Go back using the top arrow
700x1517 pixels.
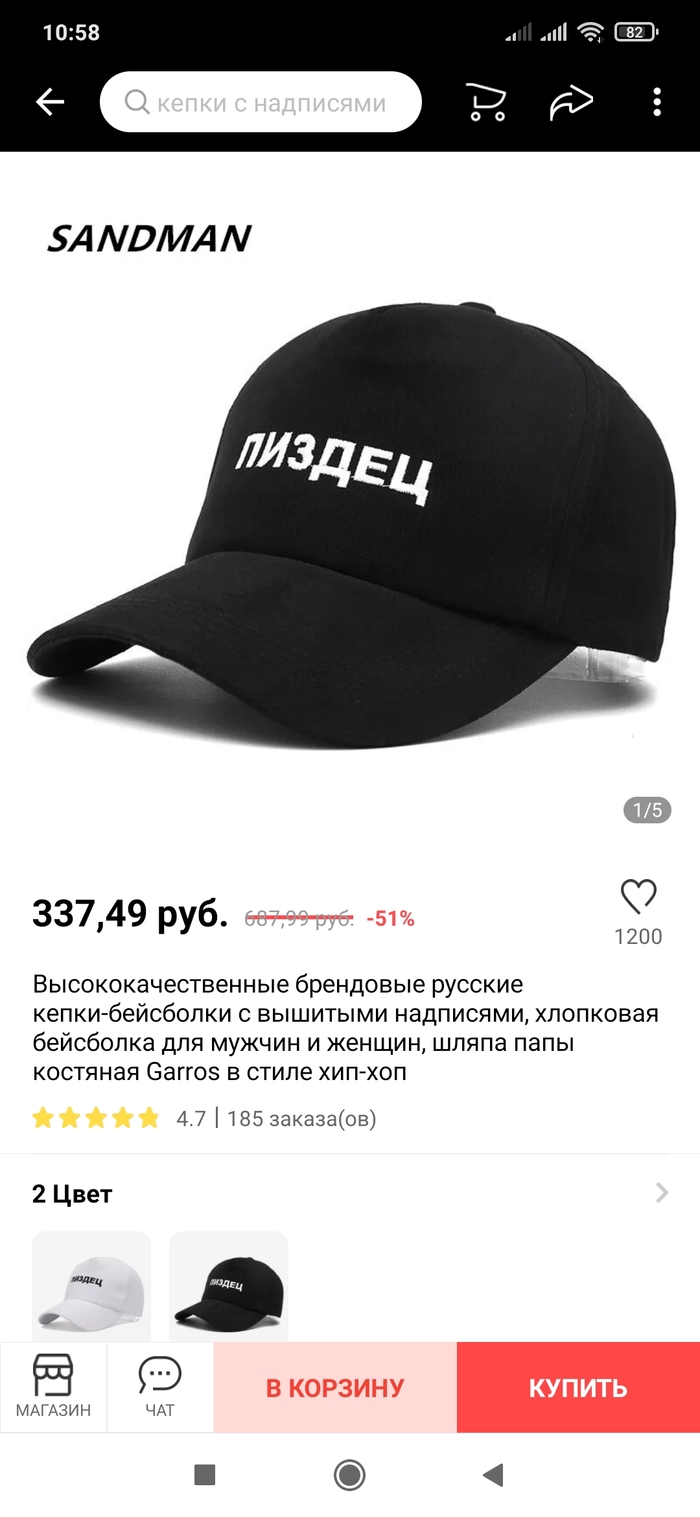(50, 102)
